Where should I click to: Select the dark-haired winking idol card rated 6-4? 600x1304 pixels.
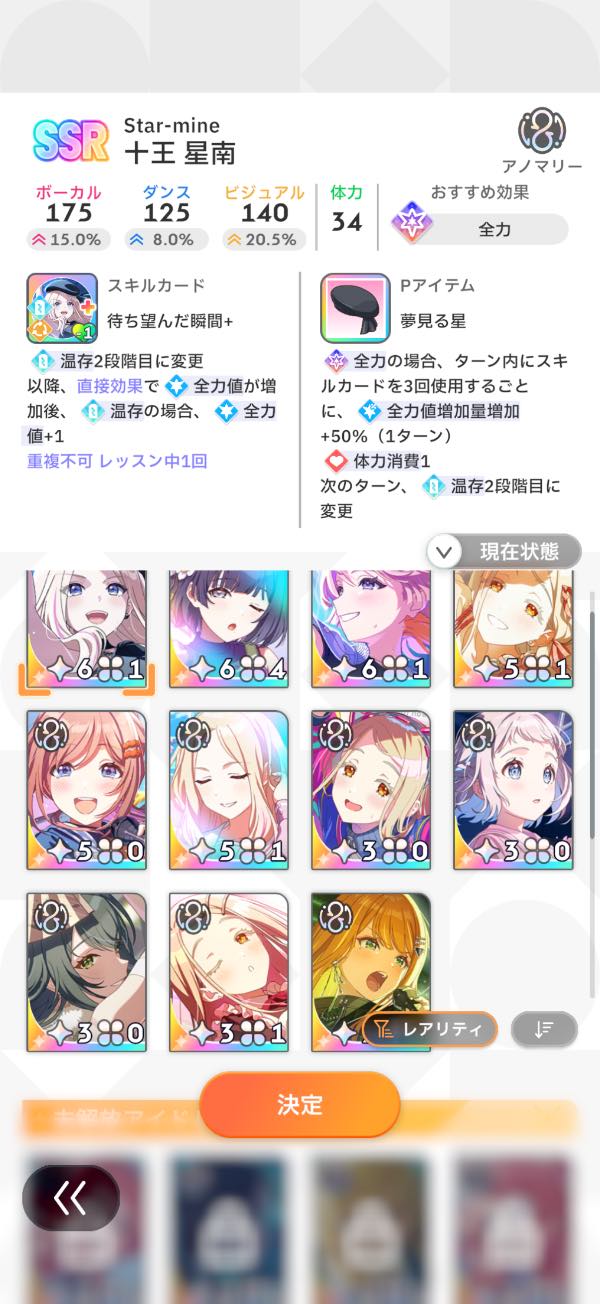(x=229, y=628)
